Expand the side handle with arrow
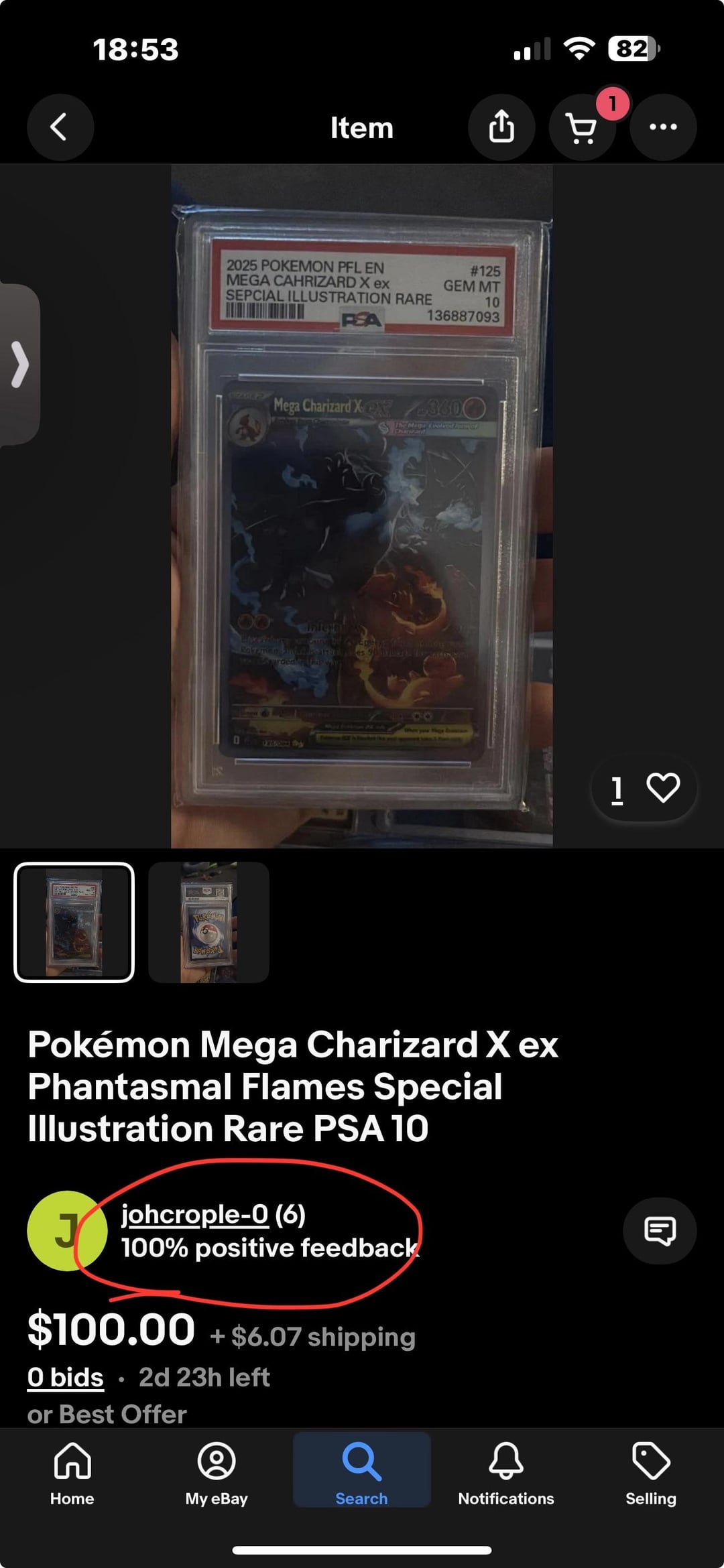Image resolution: width=724 pixels, height=1568 pixels. pos(20,365)
